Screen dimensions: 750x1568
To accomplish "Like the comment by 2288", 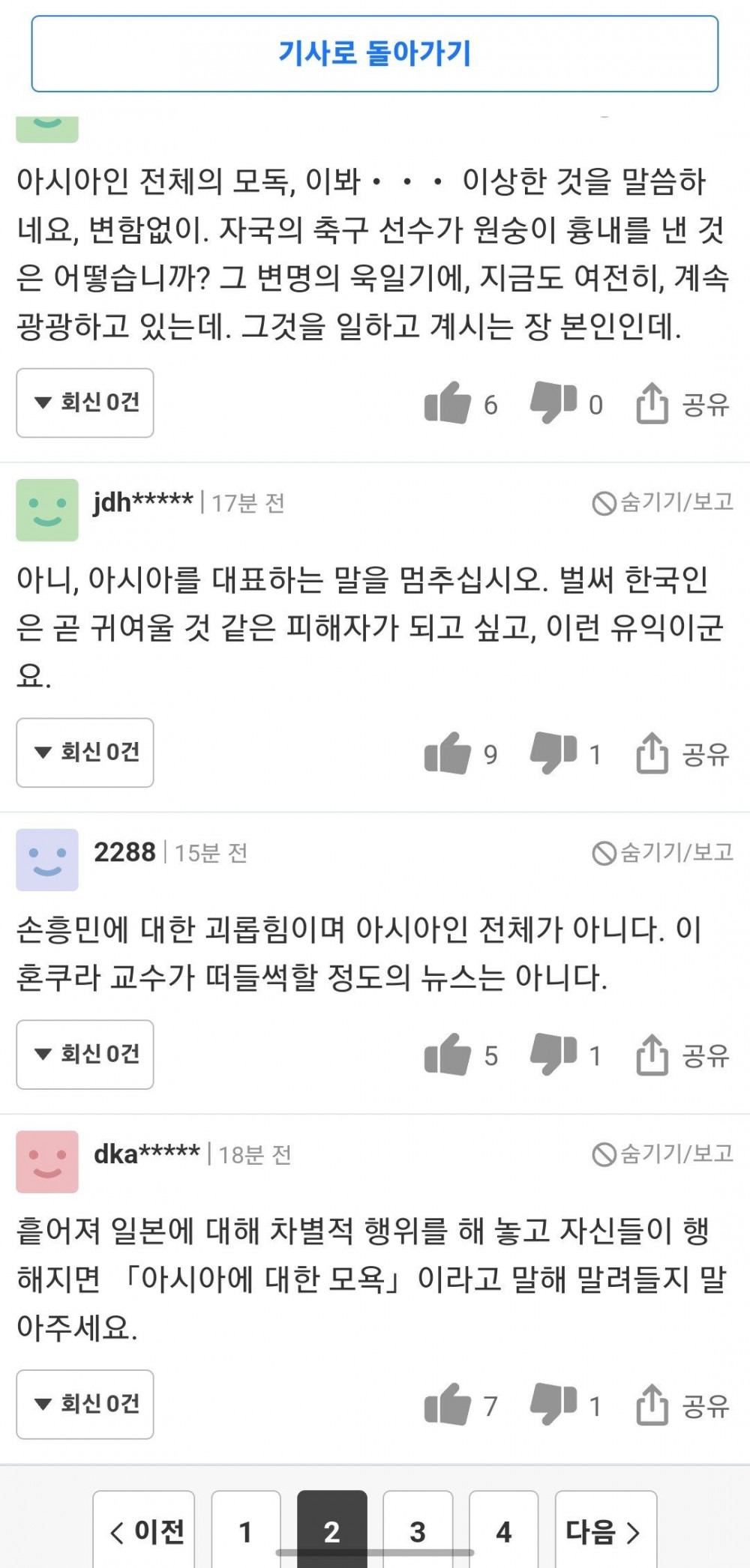I will click(448, 1055).
